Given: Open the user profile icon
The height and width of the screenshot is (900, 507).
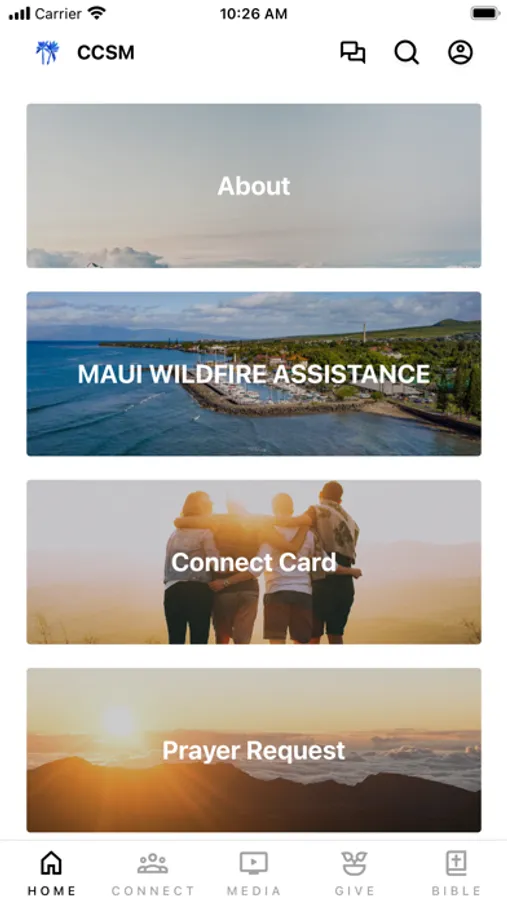Looking at the screenshot, I should tap(460, 53).
